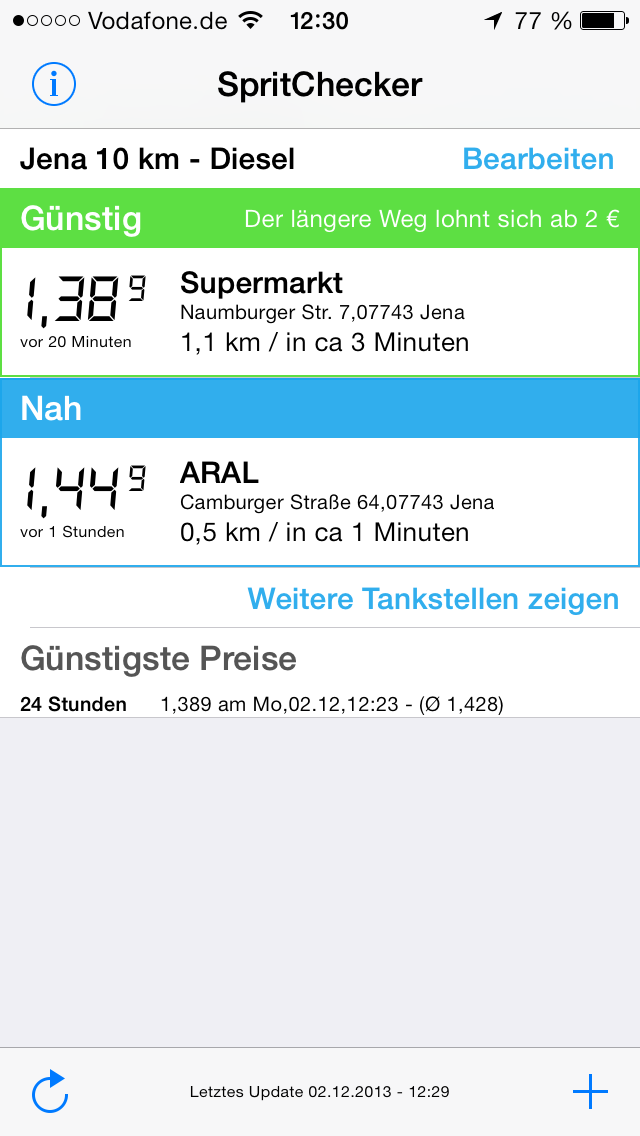
Task: Open the ARAL station at Camburger Straße
Action: click(320, 501)
